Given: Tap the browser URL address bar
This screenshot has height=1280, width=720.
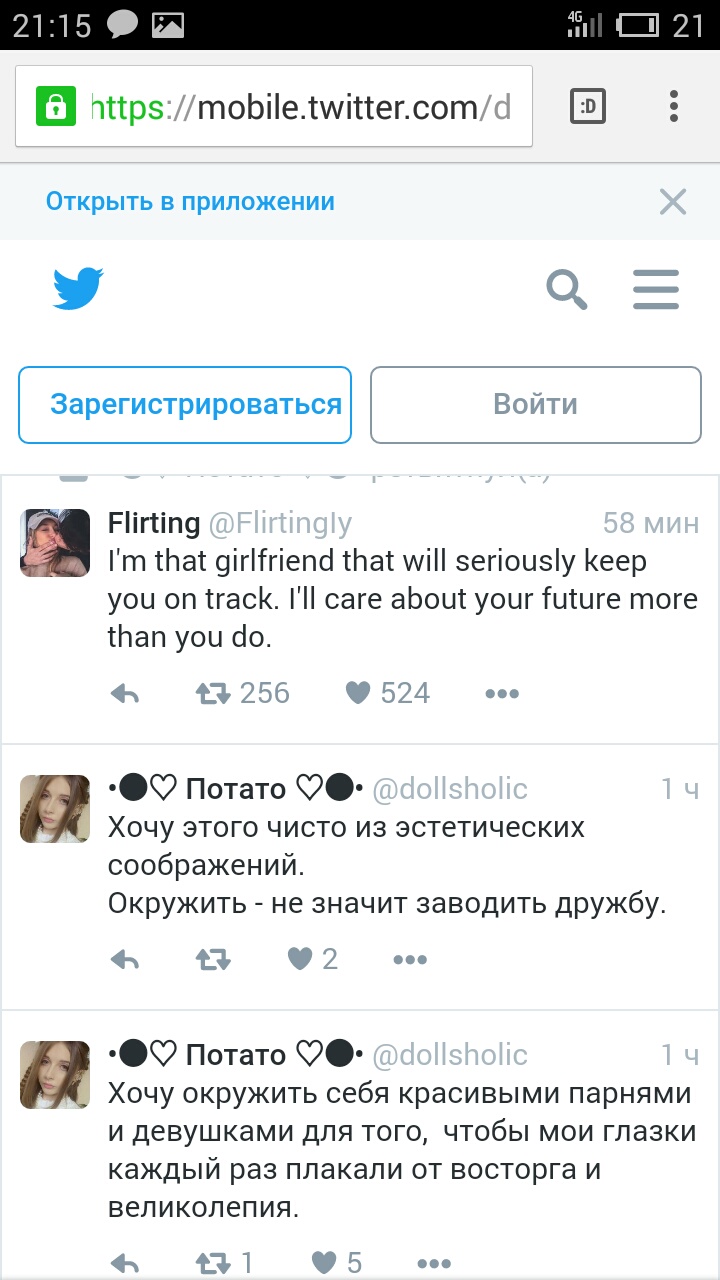Looking at the screenshot, I should [x=300, y=106].
